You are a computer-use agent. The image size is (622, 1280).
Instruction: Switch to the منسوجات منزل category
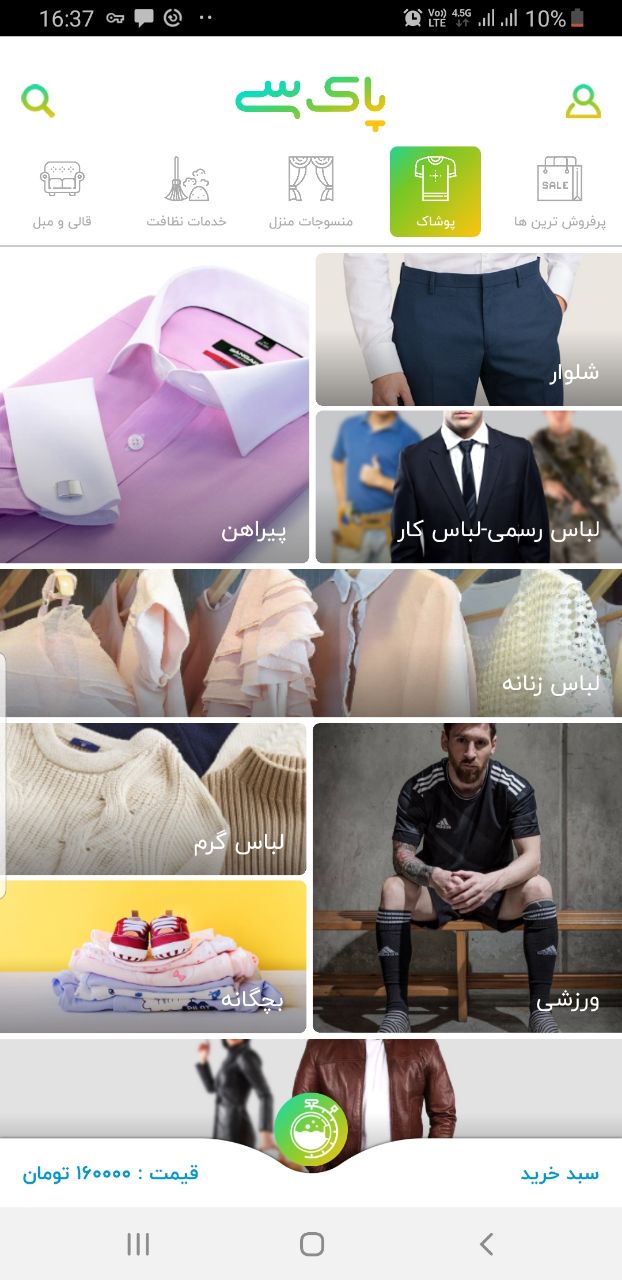click(311, 192)
